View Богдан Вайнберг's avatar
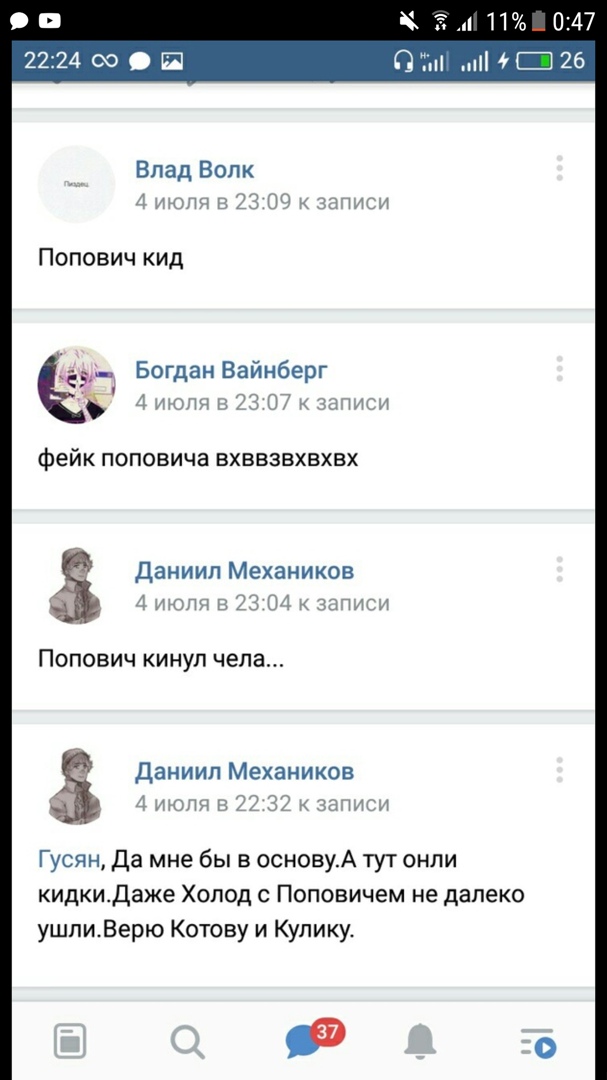 coord(76,385)
